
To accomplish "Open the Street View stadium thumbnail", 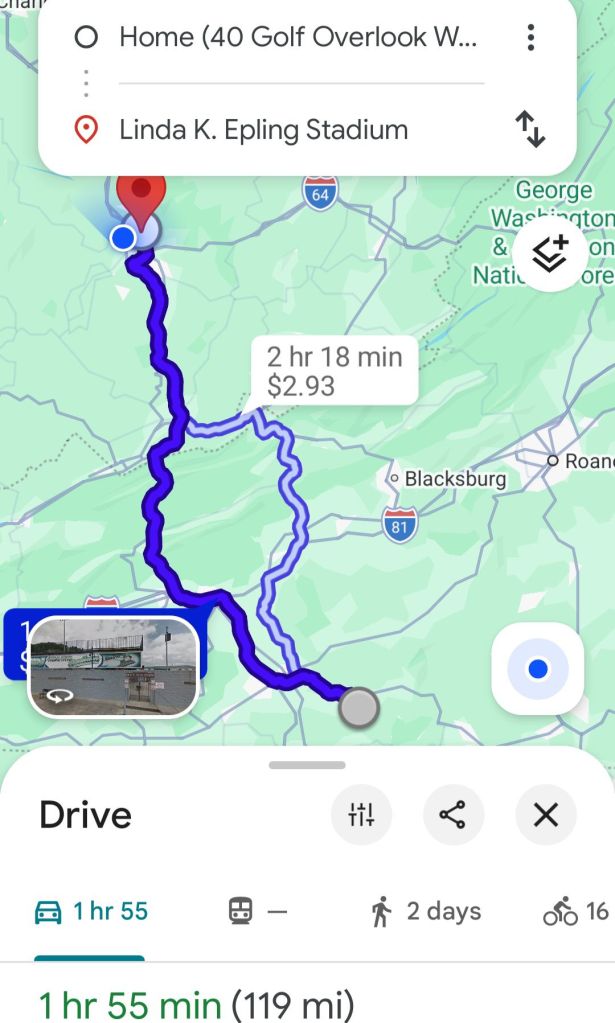I will (113, 667).
